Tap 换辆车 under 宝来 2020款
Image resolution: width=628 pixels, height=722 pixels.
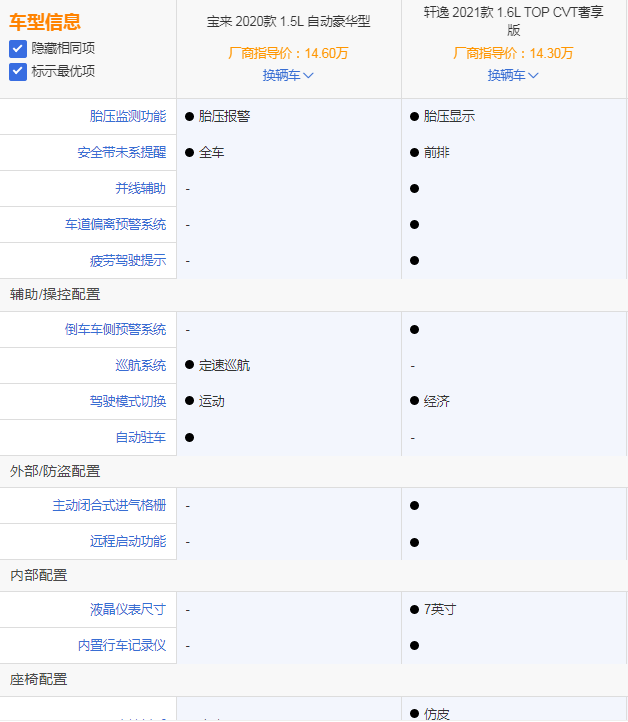coord(288,75)
